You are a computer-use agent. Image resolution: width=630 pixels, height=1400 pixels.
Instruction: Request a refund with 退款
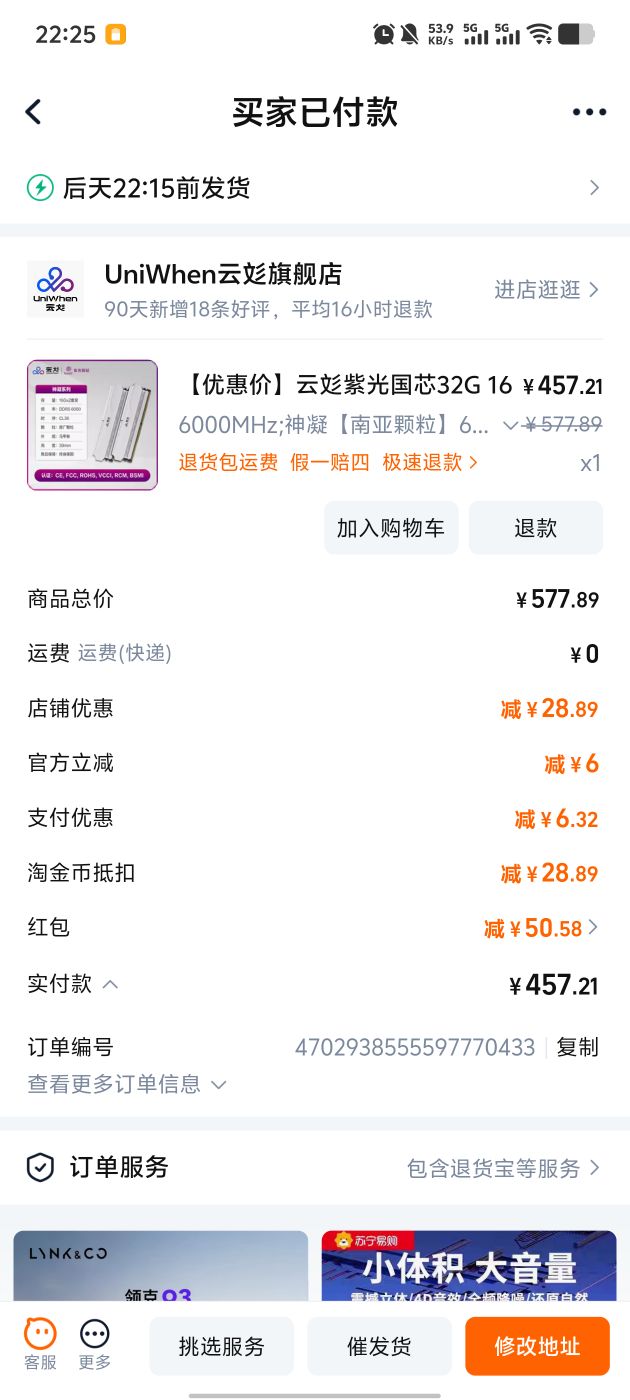(535, 528)
